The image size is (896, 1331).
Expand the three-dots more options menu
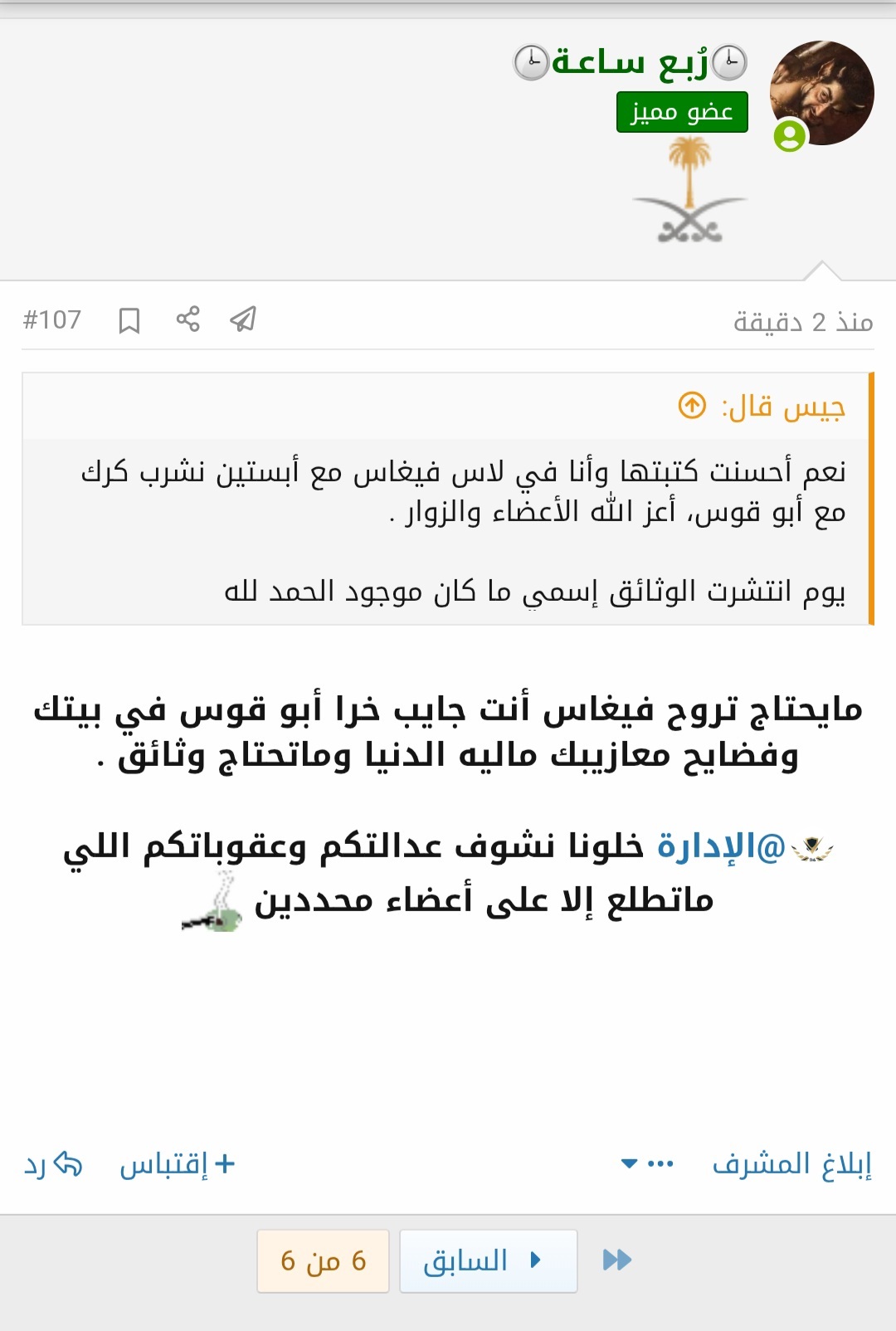click(x=648, y=1164)
